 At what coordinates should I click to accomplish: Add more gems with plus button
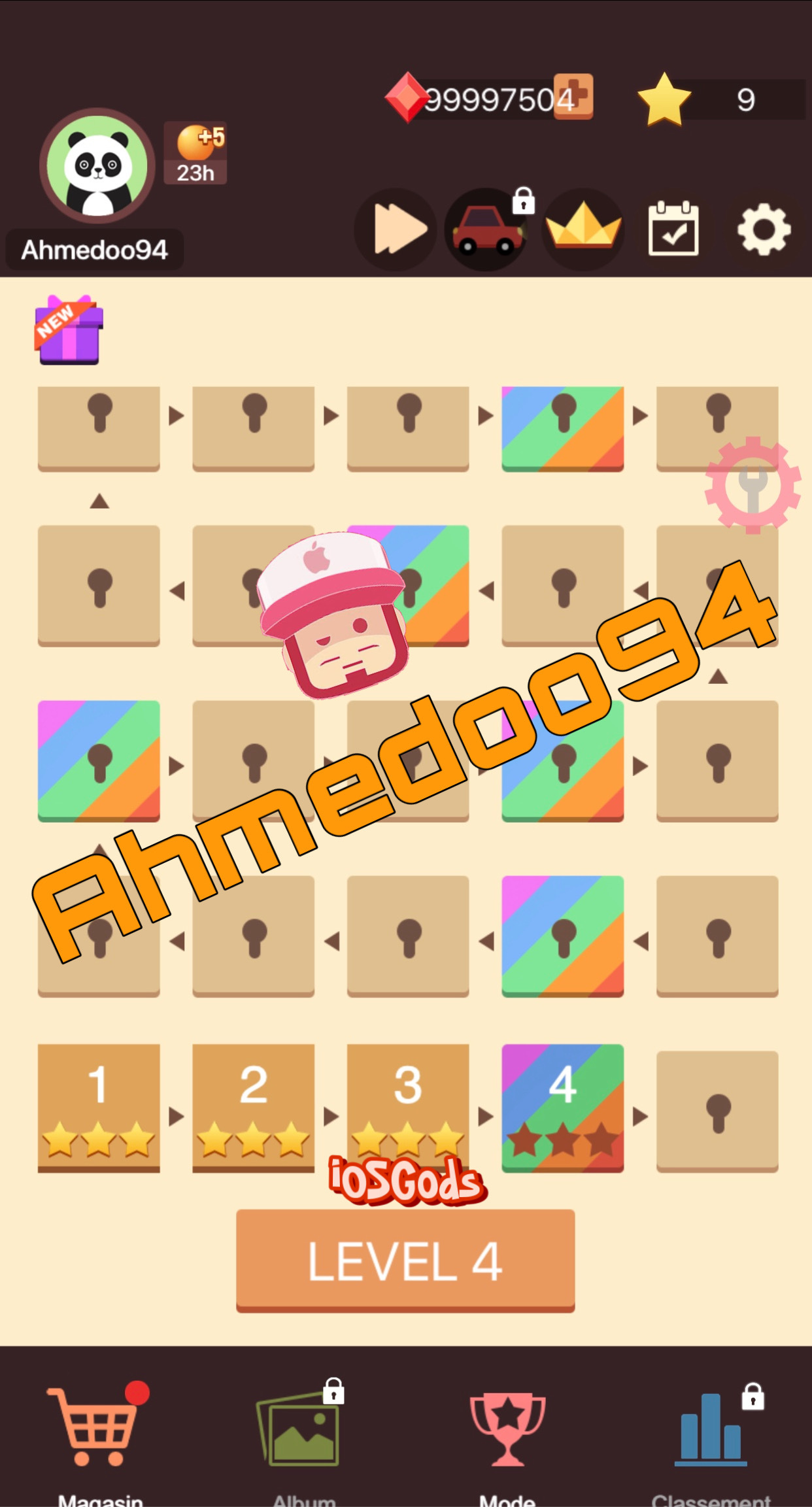pos(574,96)
